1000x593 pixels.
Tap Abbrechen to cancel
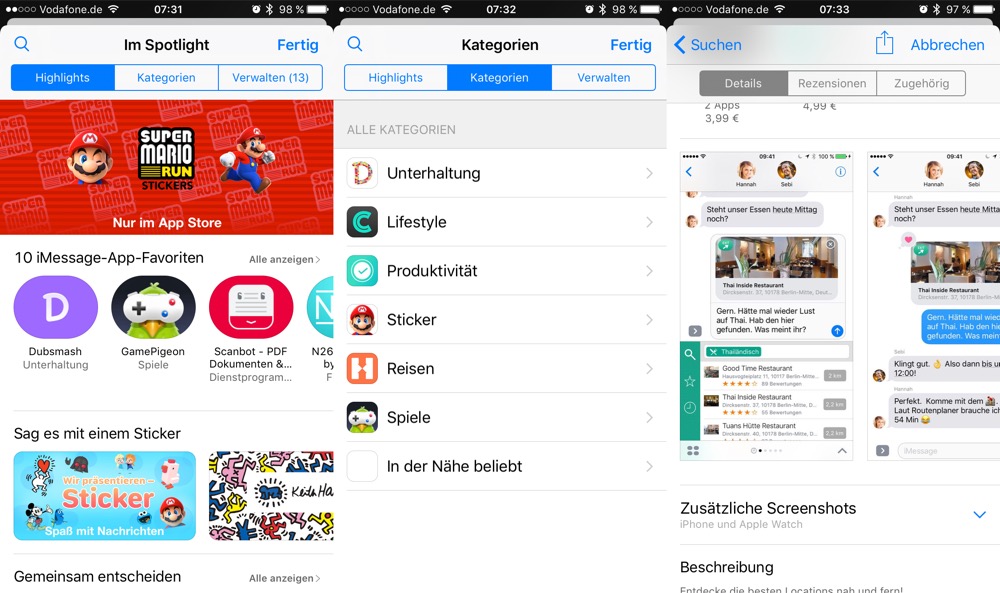pos(947,45)
